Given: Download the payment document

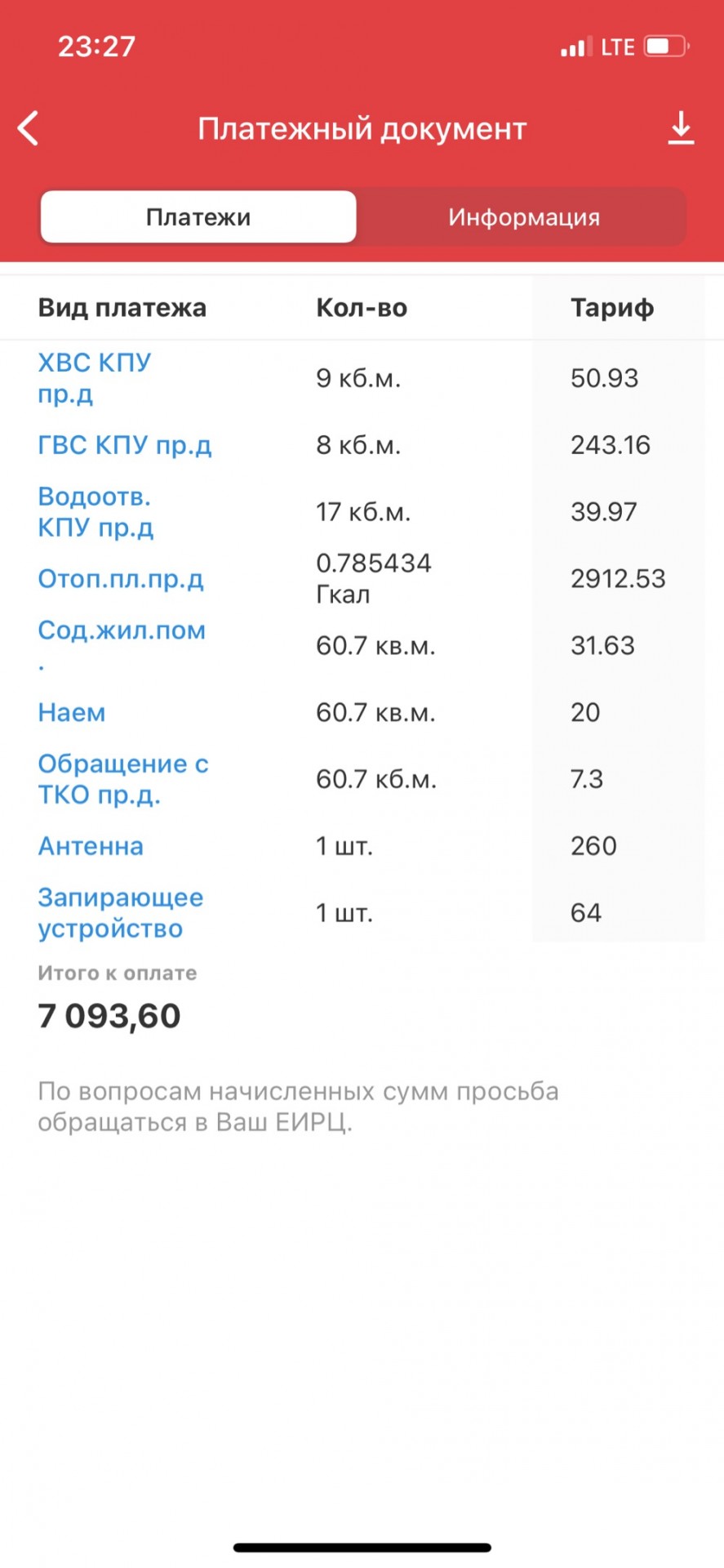Looking at the screenshot, I should (x=681, y=128).
